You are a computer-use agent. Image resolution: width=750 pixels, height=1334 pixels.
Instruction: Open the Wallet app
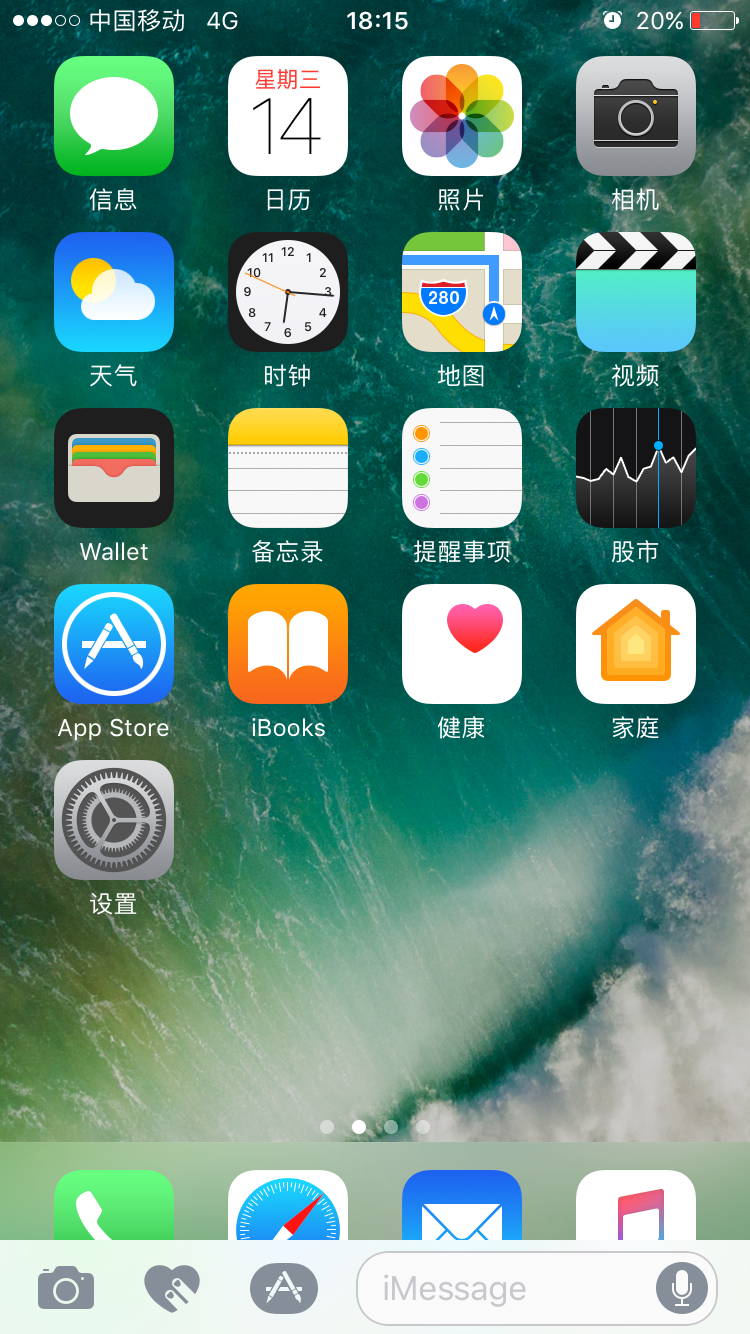coord(113,468)
